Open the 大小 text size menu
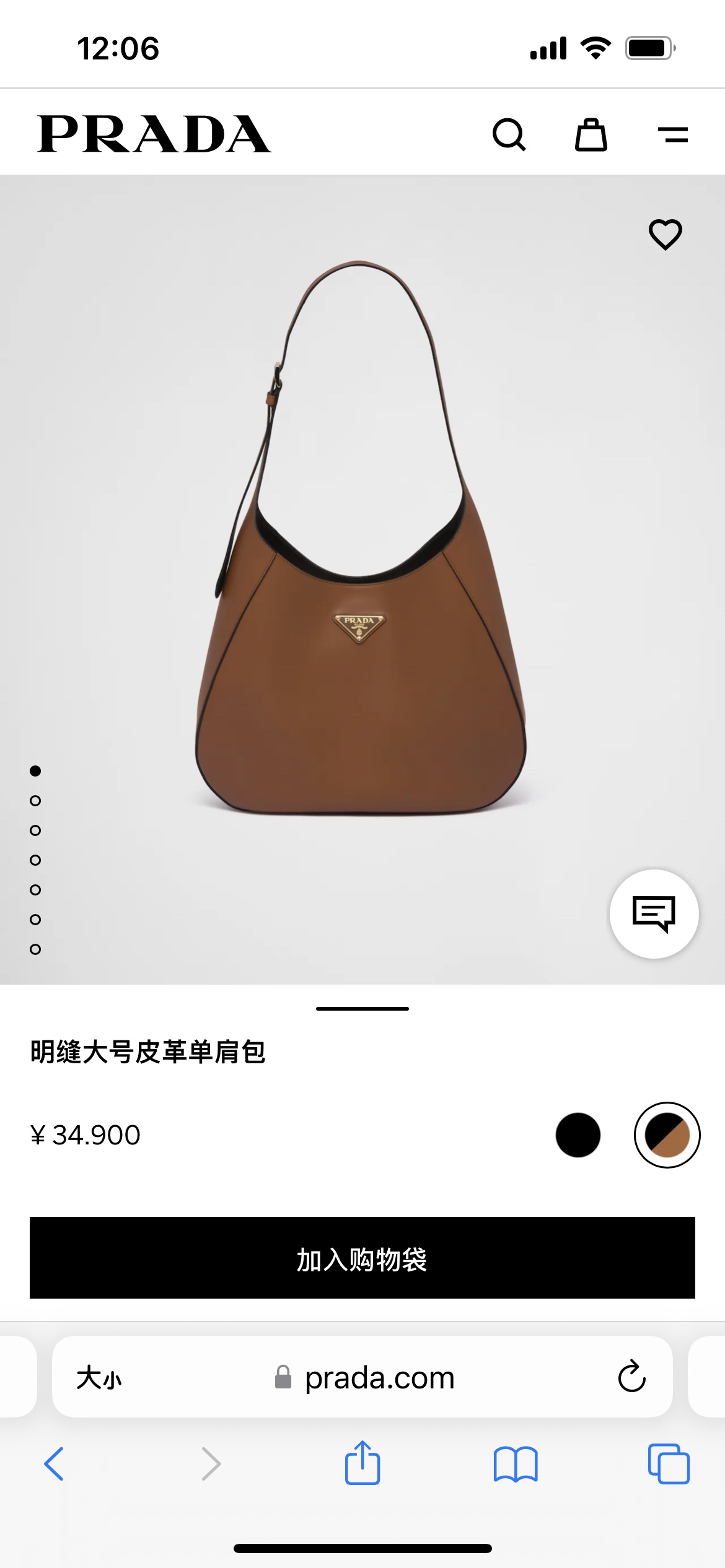 pyautogui.click(x=99, y=1378)
